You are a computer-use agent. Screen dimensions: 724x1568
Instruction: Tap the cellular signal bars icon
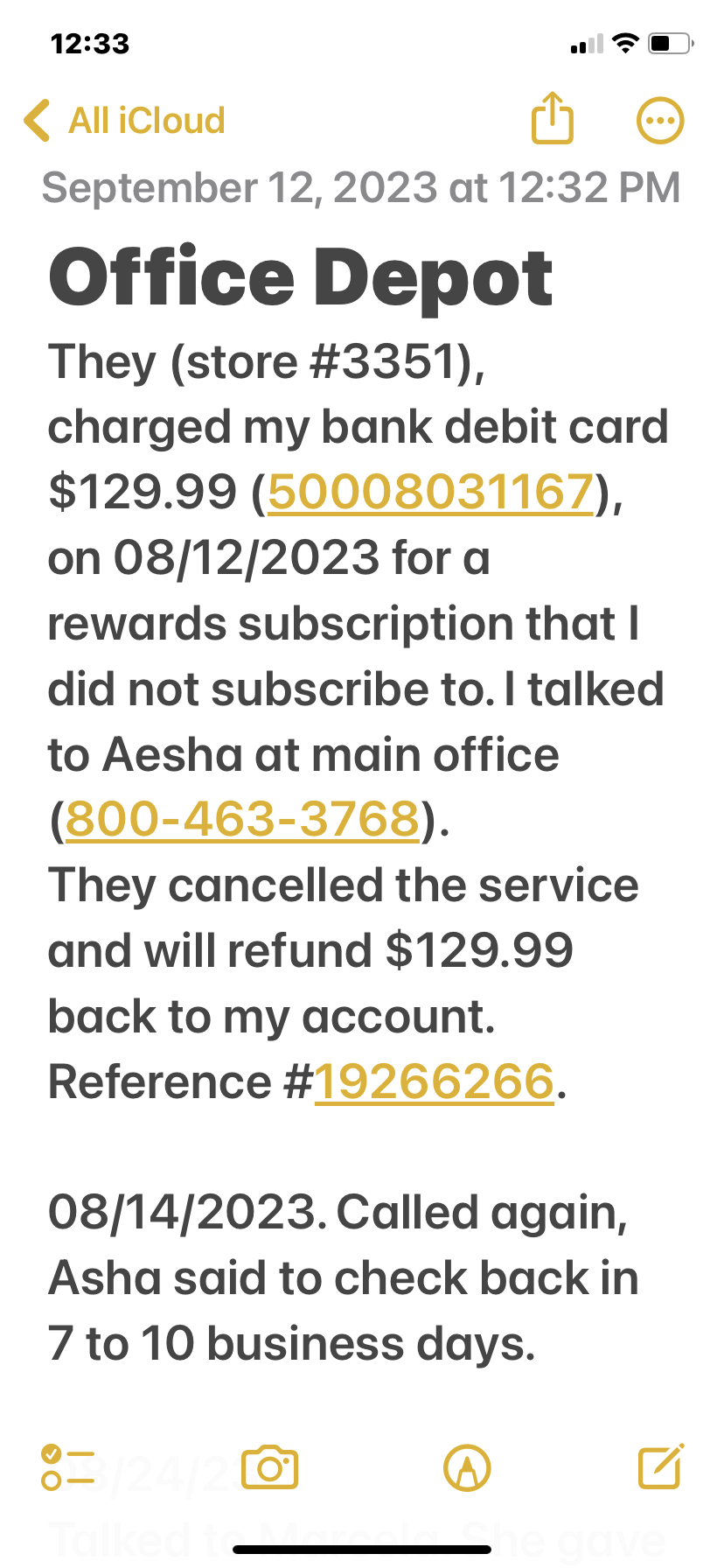pyautogui.click(x=585, y=43)
